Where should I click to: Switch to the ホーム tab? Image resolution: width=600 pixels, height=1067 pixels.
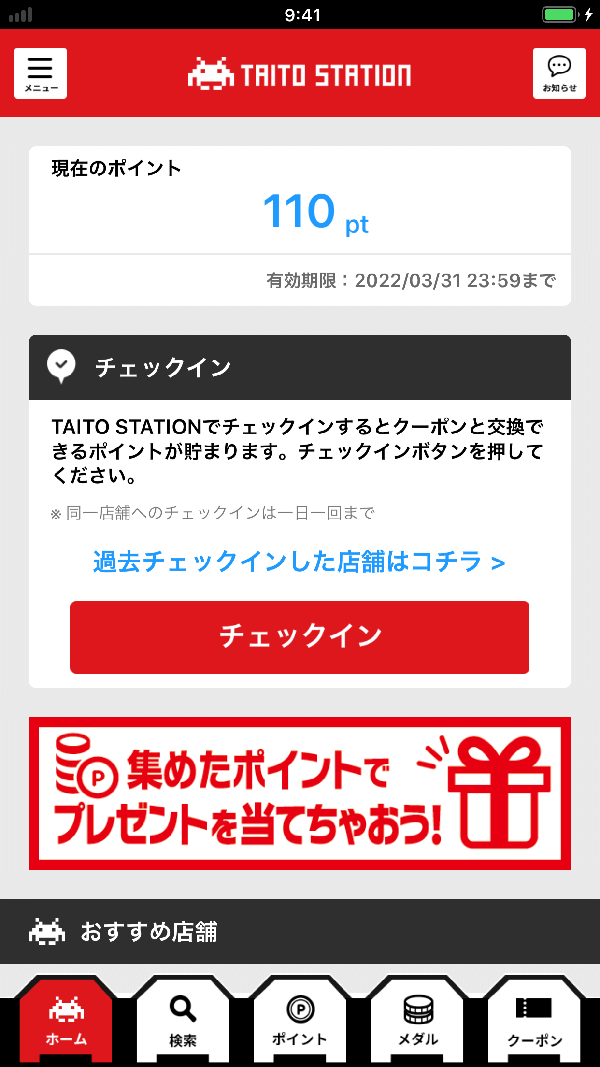(66, 1020)
